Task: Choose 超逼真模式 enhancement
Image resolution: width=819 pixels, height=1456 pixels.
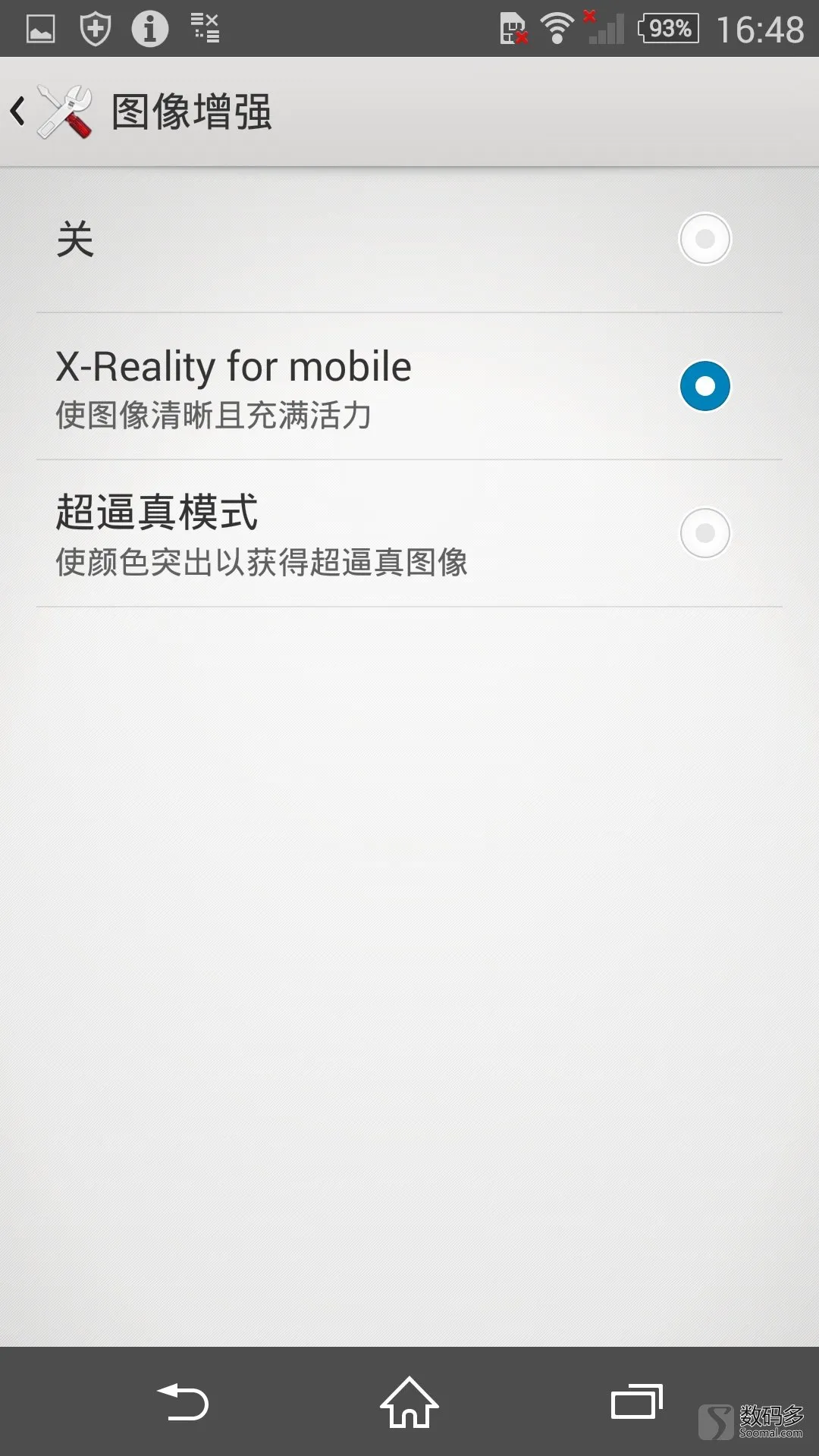Action: click(704, 533)
